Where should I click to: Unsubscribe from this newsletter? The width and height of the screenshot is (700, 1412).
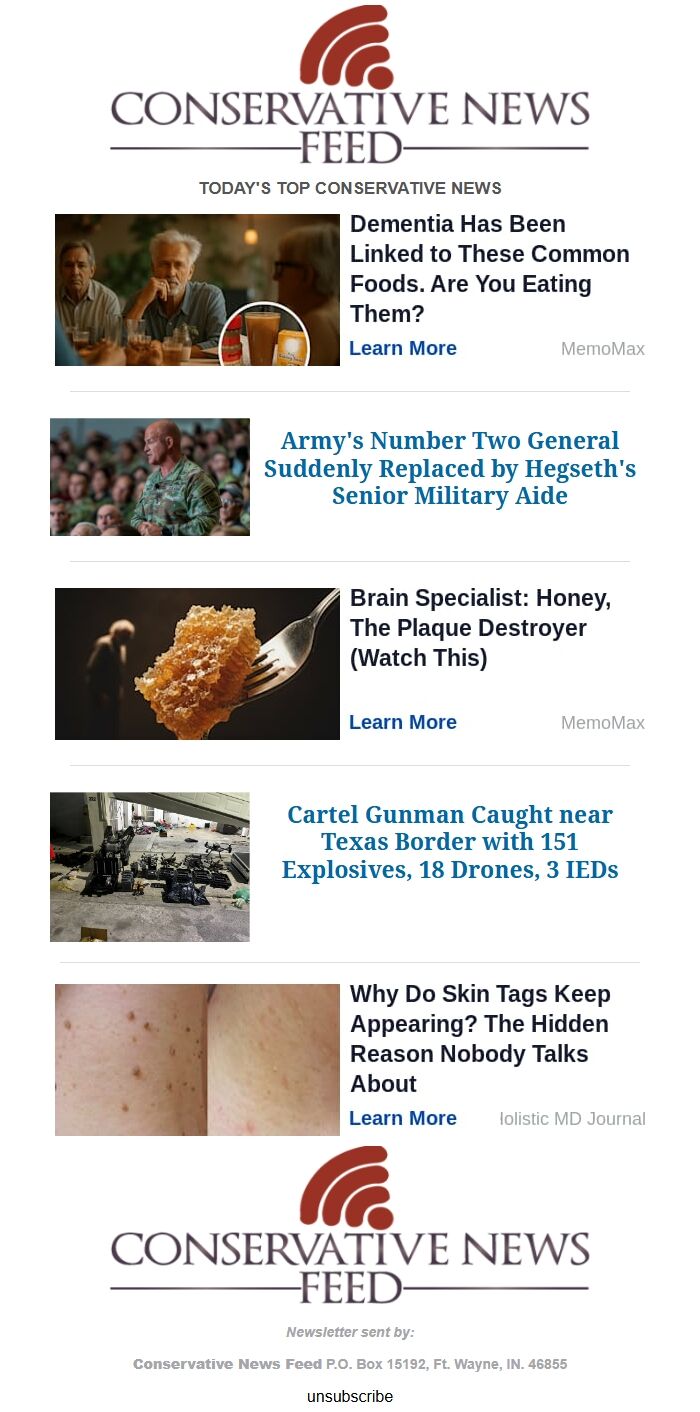point(350,1396)
